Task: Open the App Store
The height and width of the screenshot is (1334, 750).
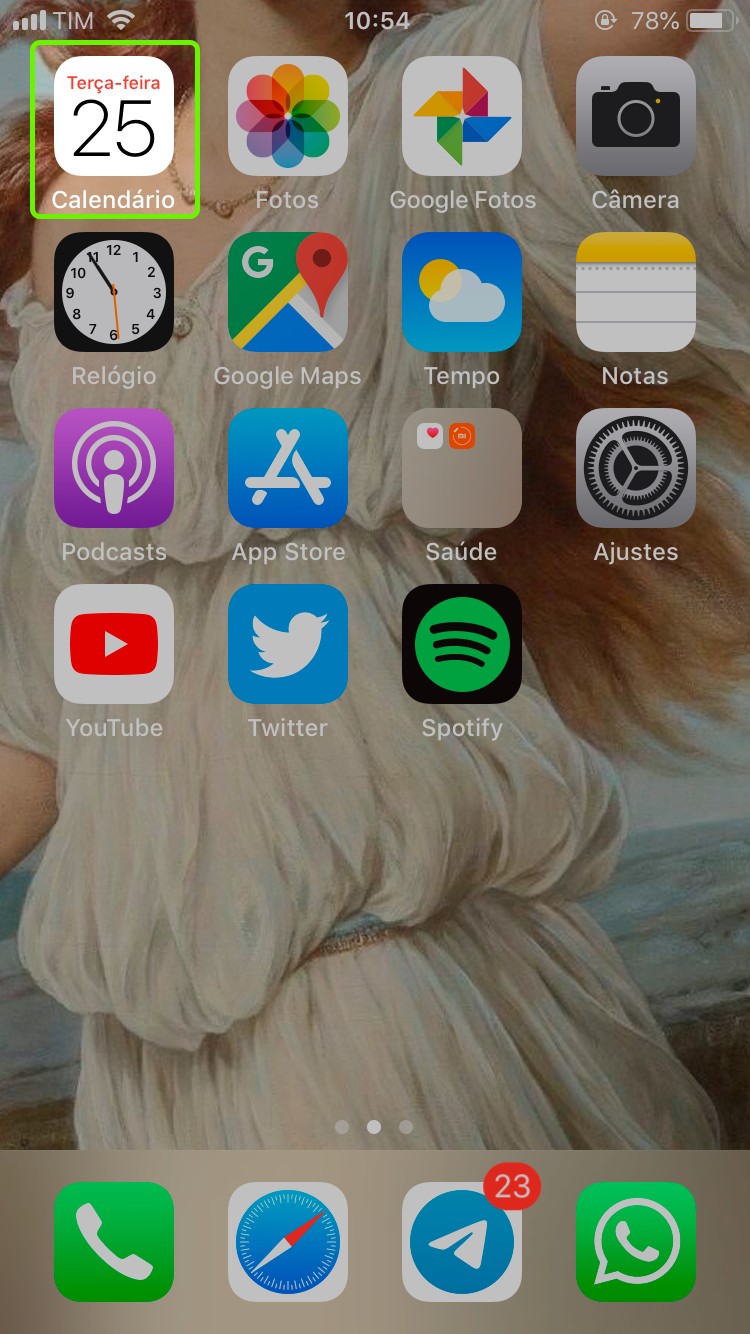Action: click(288, 468)
